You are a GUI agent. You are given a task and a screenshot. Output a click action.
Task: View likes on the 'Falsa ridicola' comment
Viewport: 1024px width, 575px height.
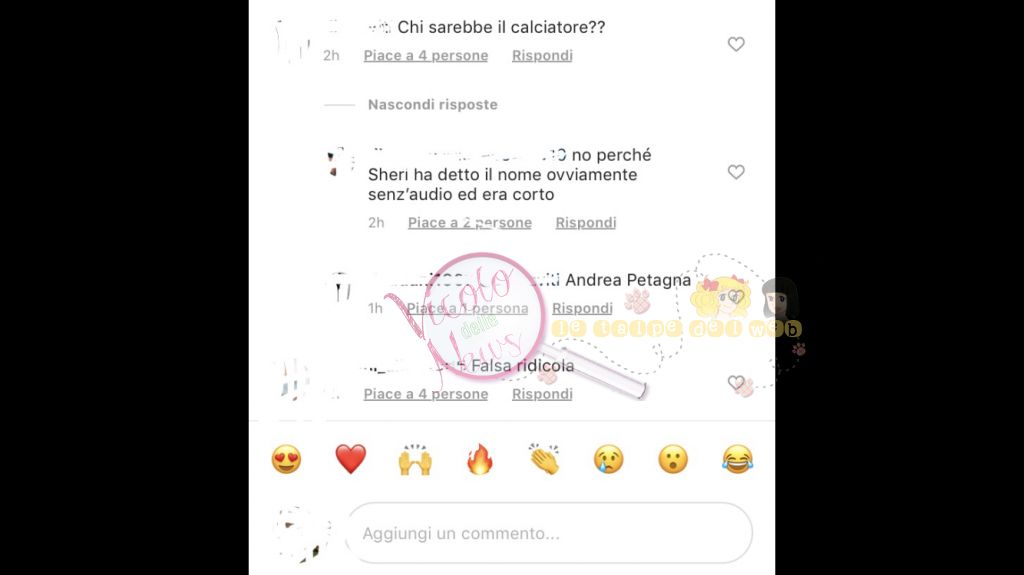[x=425, y=394]
